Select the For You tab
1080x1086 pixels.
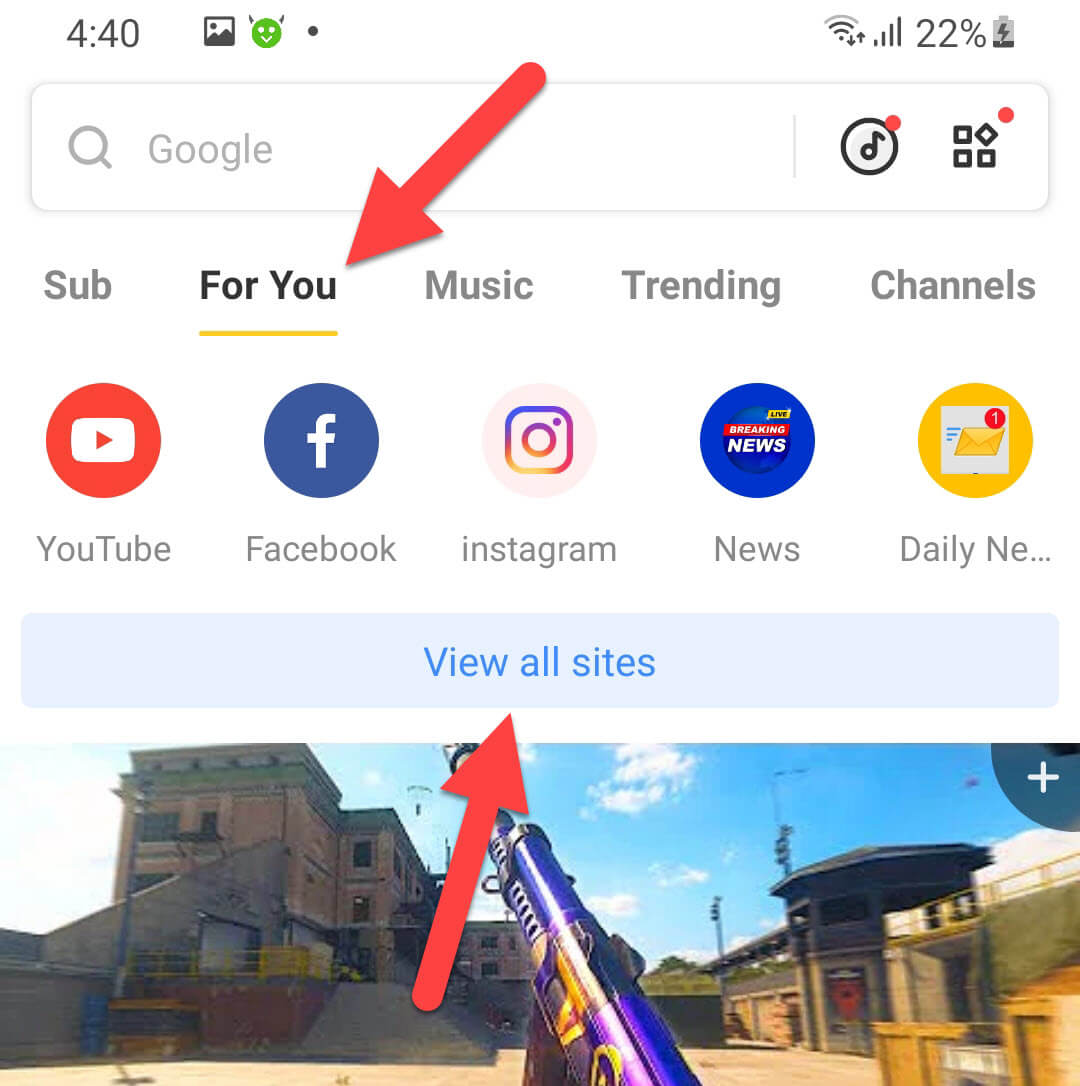268,286
